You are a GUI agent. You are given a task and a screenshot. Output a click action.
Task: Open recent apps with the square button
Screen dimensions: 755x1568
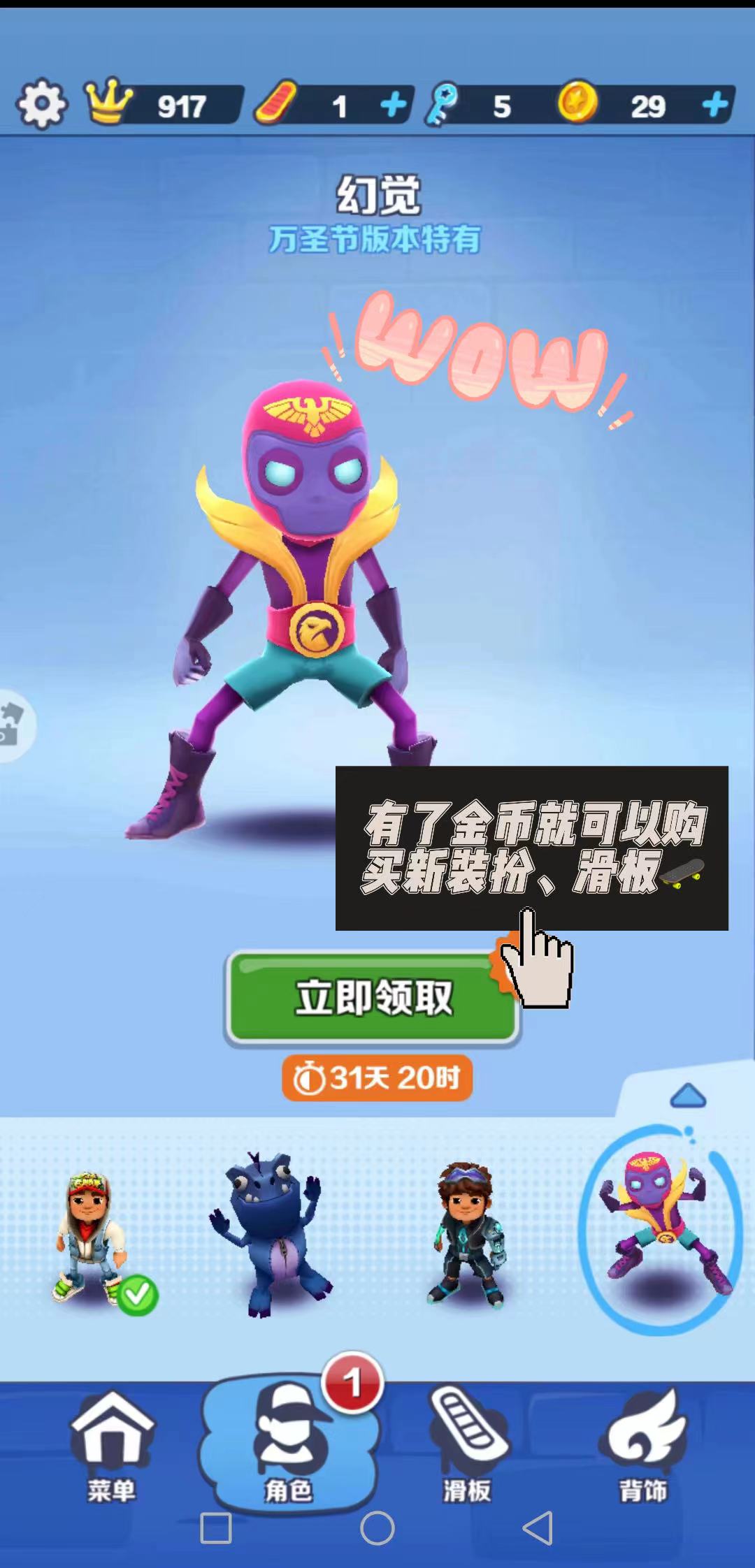click(x=216, y=1528)
